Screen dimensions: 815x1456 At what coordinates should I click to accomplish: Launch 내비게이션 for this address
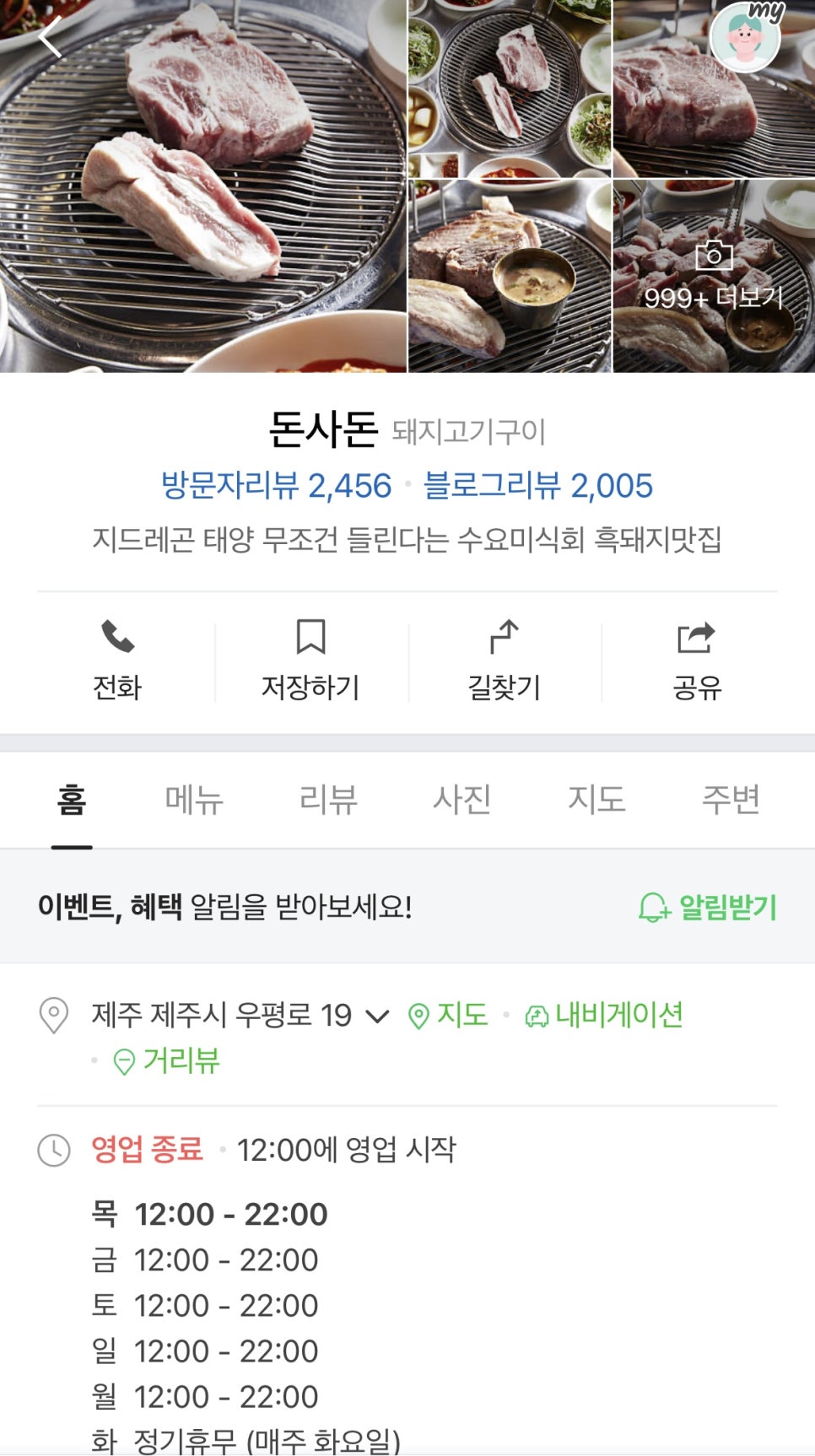click(x=604, y=1015)
